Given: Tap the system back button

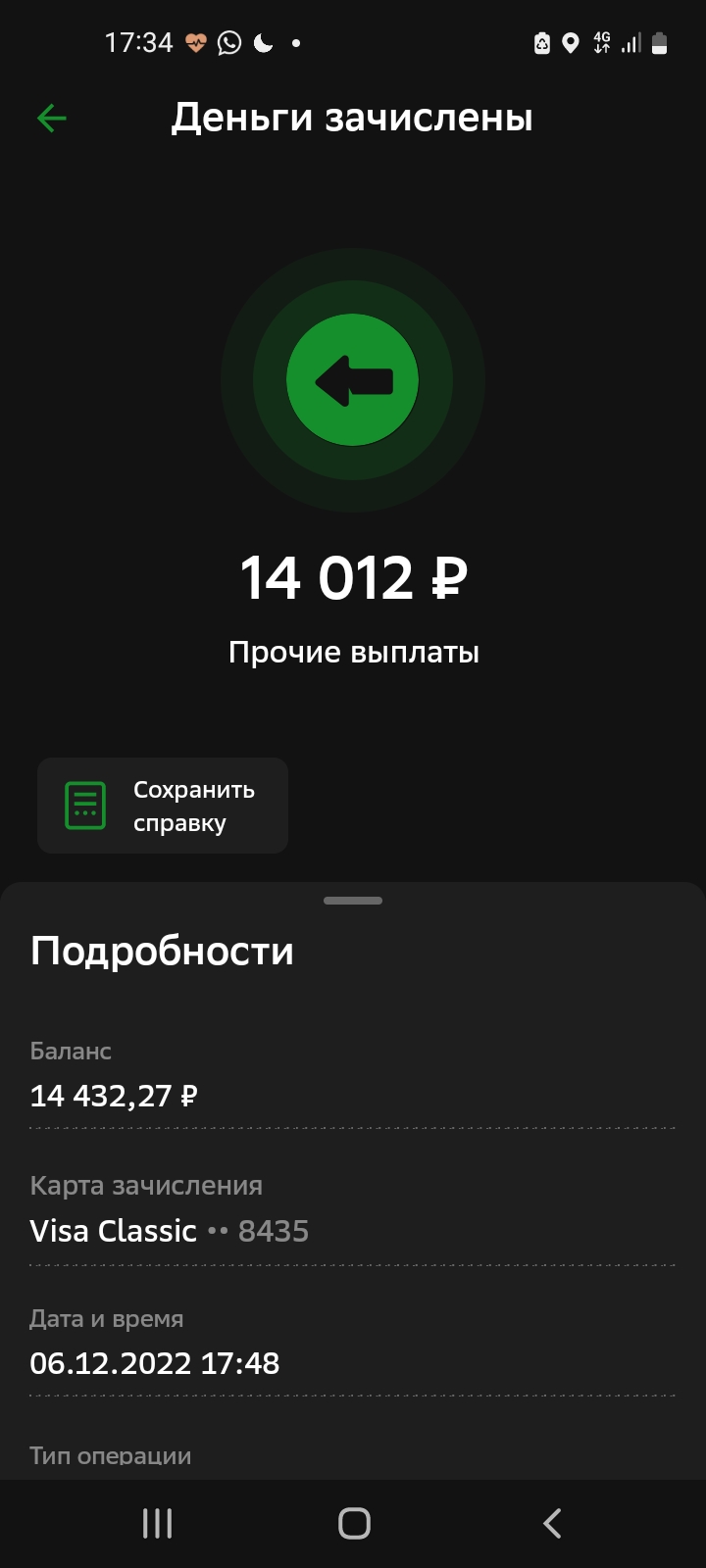Looking at the screenshot, I should pyautogui.click(x=552, y=1523).
